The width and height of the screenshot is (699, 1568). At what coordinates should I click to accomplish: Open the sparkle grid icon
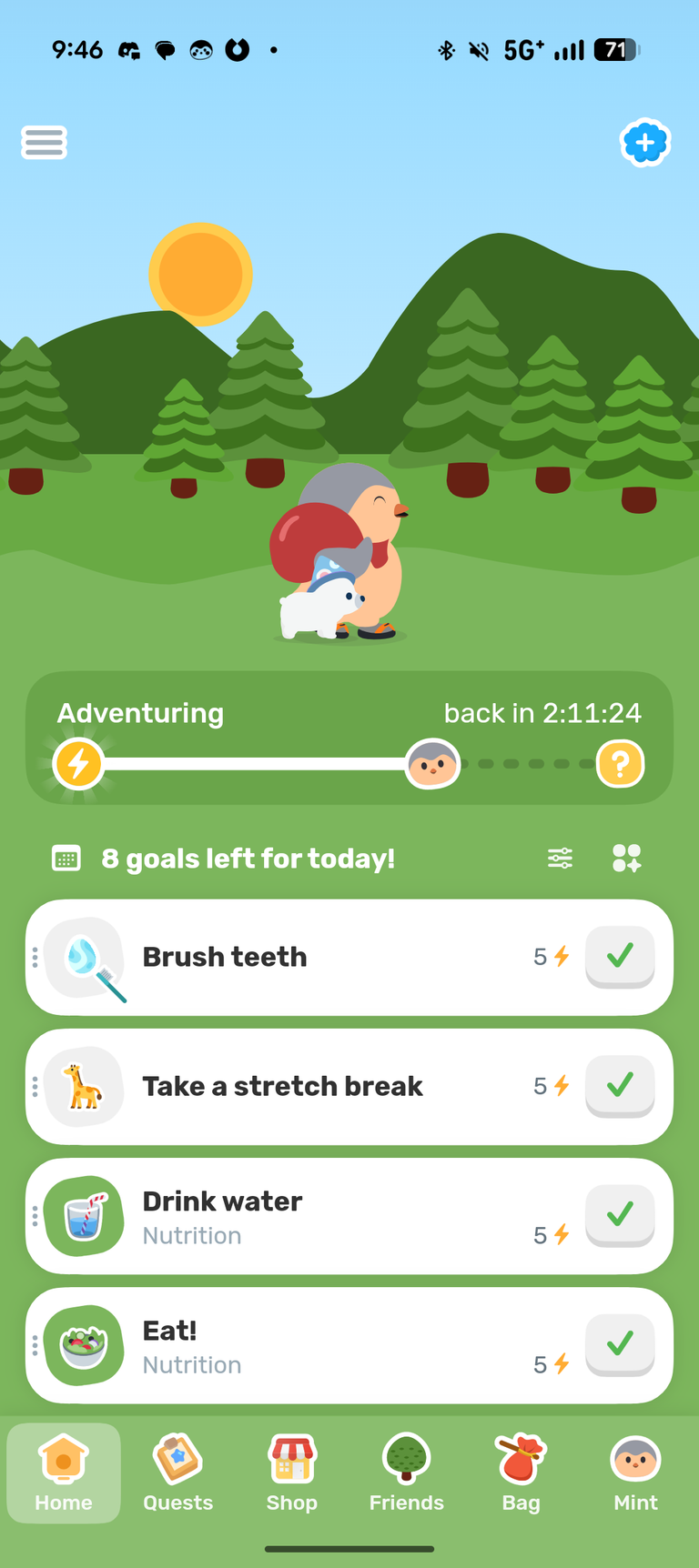[627, 858]
